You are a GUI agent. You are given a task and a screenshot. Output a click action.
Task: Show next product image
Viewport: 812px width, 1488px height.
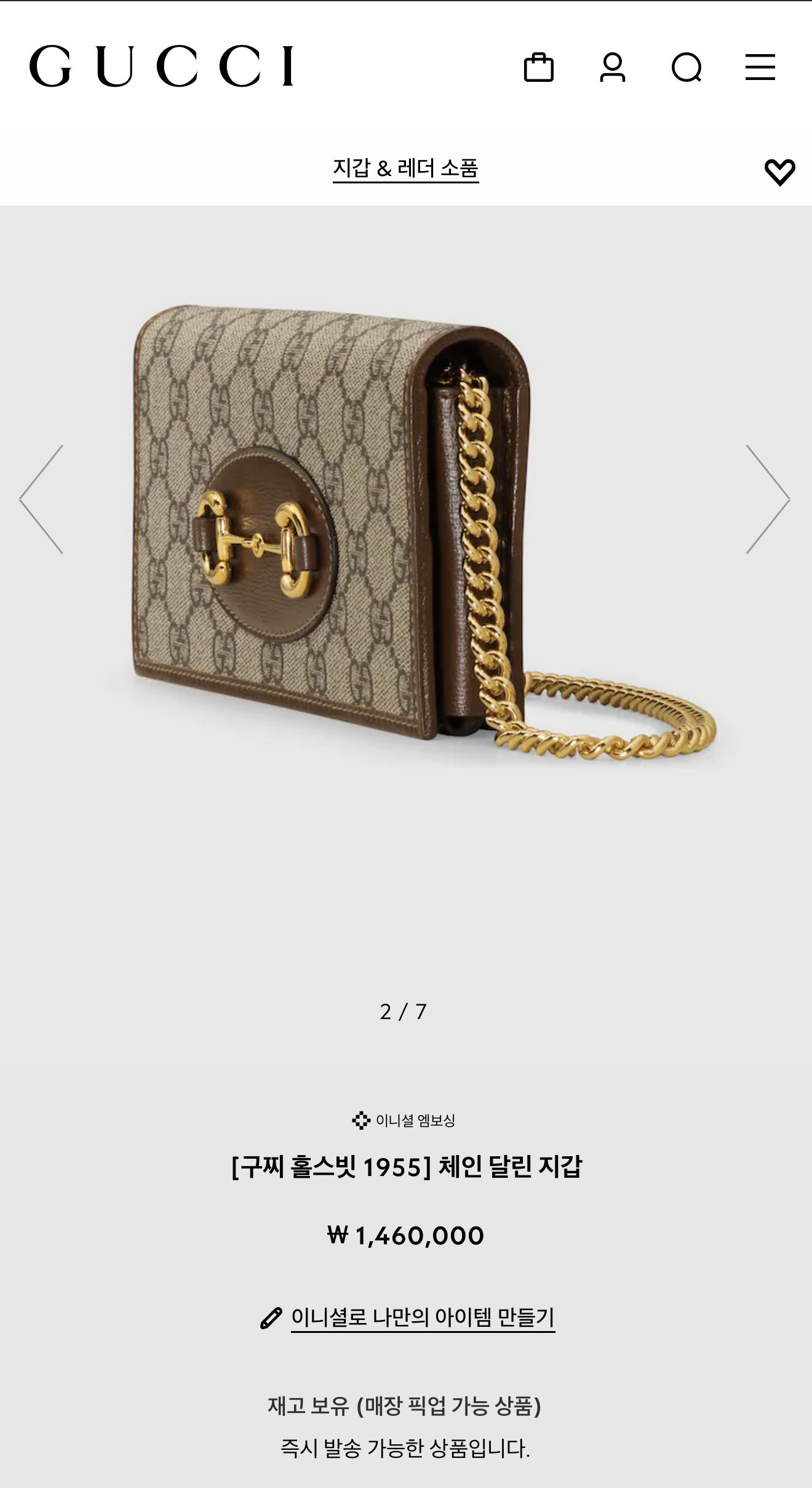[x=767, y=499]
